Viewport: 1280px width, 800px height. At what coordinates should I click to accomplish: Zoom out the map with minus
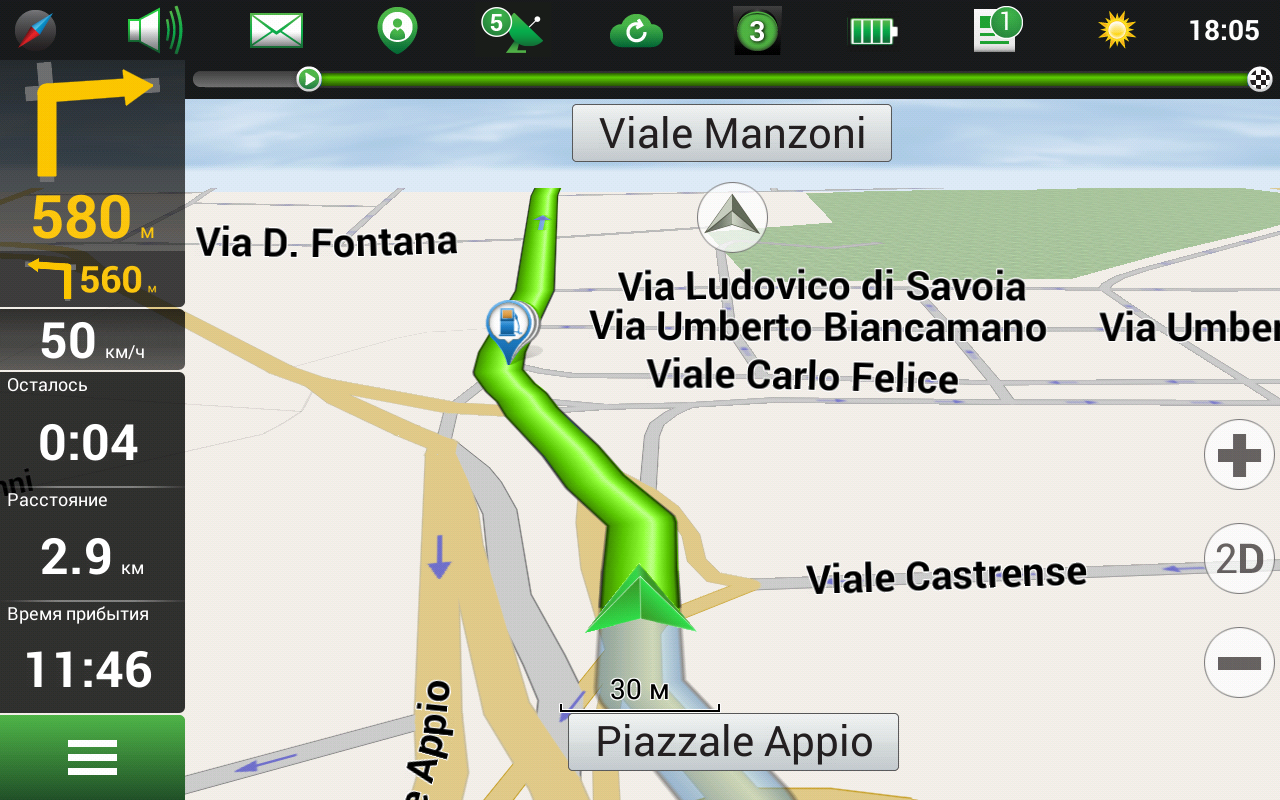click(x=1239, y=662)
